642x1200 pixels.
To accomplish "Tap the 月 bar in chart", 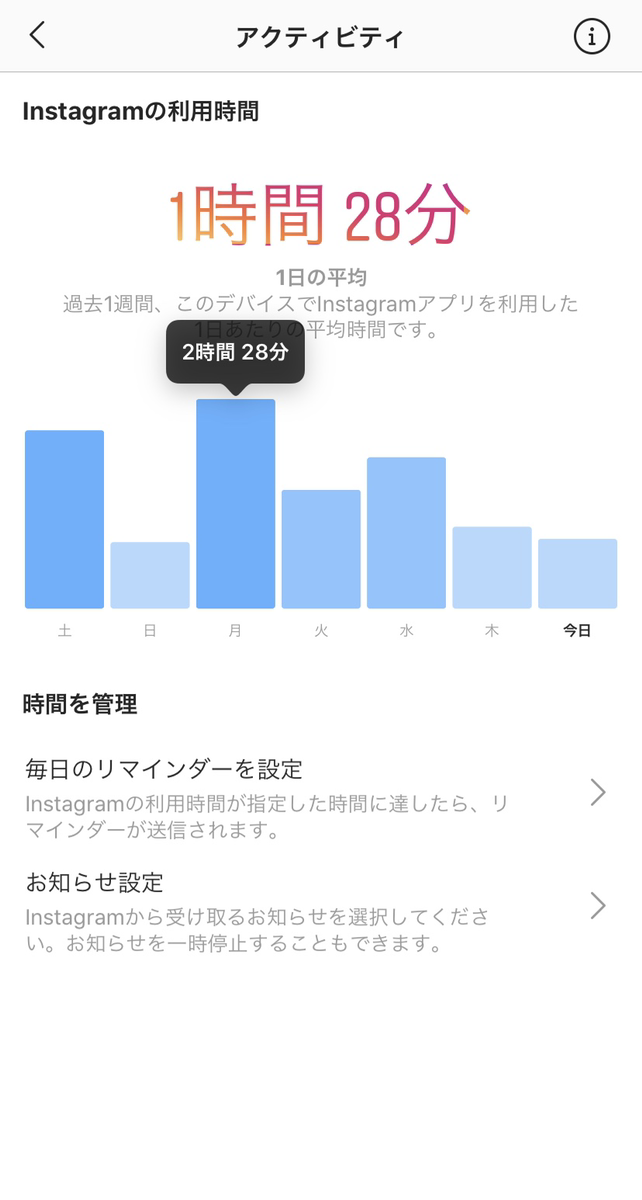I will 235,504.
